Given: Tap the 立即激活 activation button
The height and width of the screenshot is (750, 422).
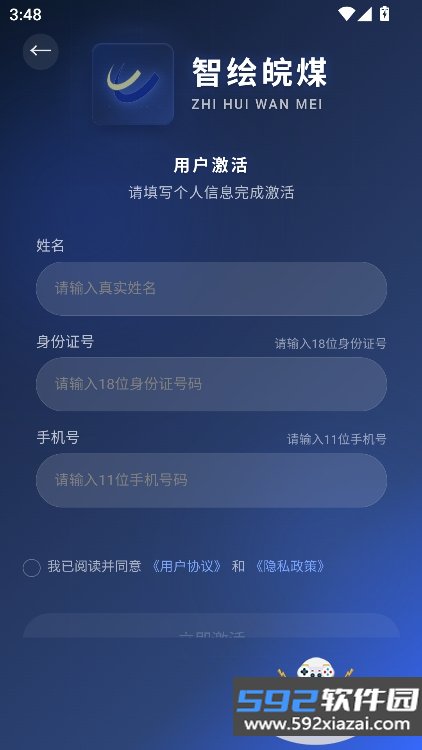Looking at the screenshot, I should (211, 626).
